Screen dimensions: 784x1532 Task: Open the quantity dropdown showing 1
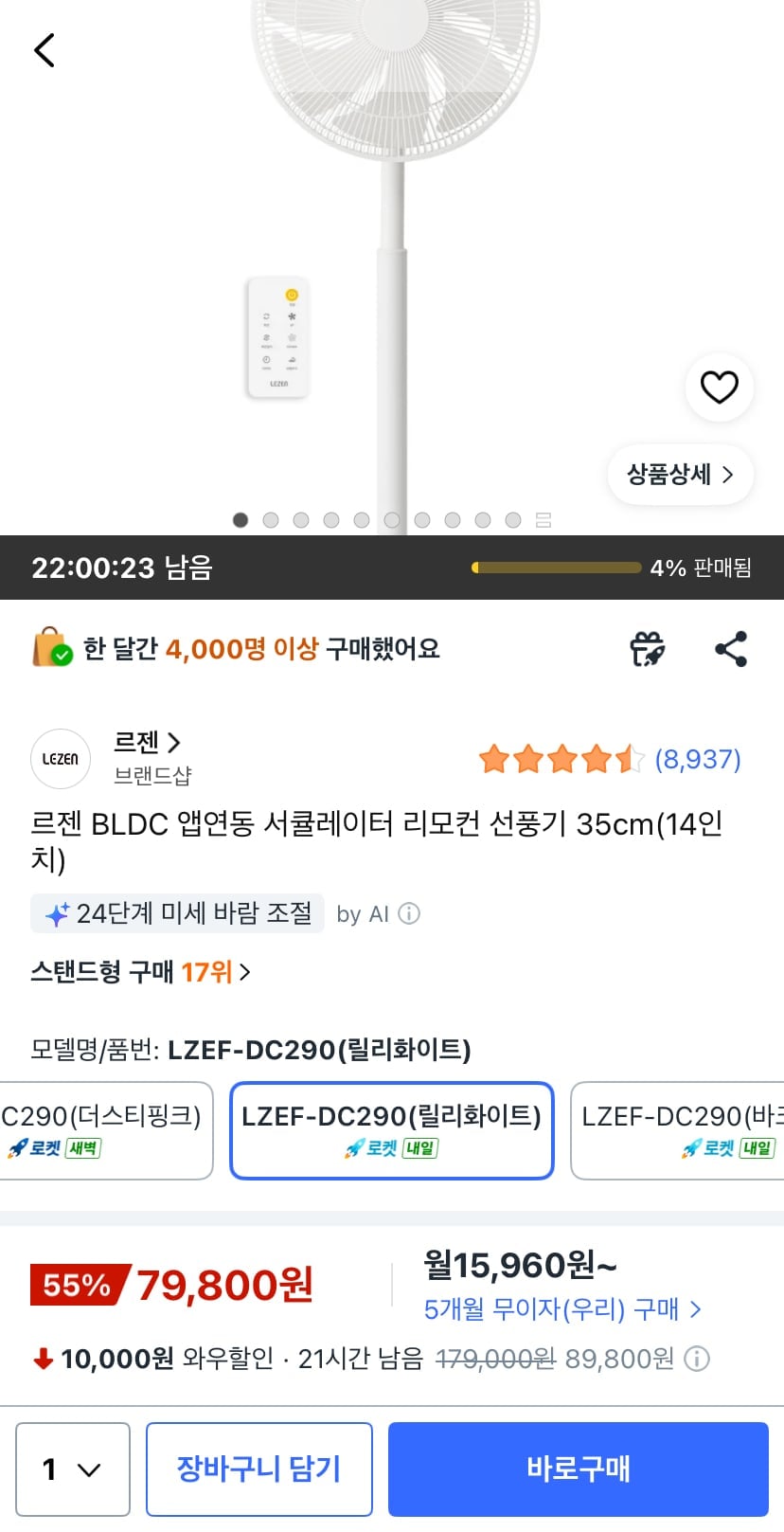point(73,1469)
